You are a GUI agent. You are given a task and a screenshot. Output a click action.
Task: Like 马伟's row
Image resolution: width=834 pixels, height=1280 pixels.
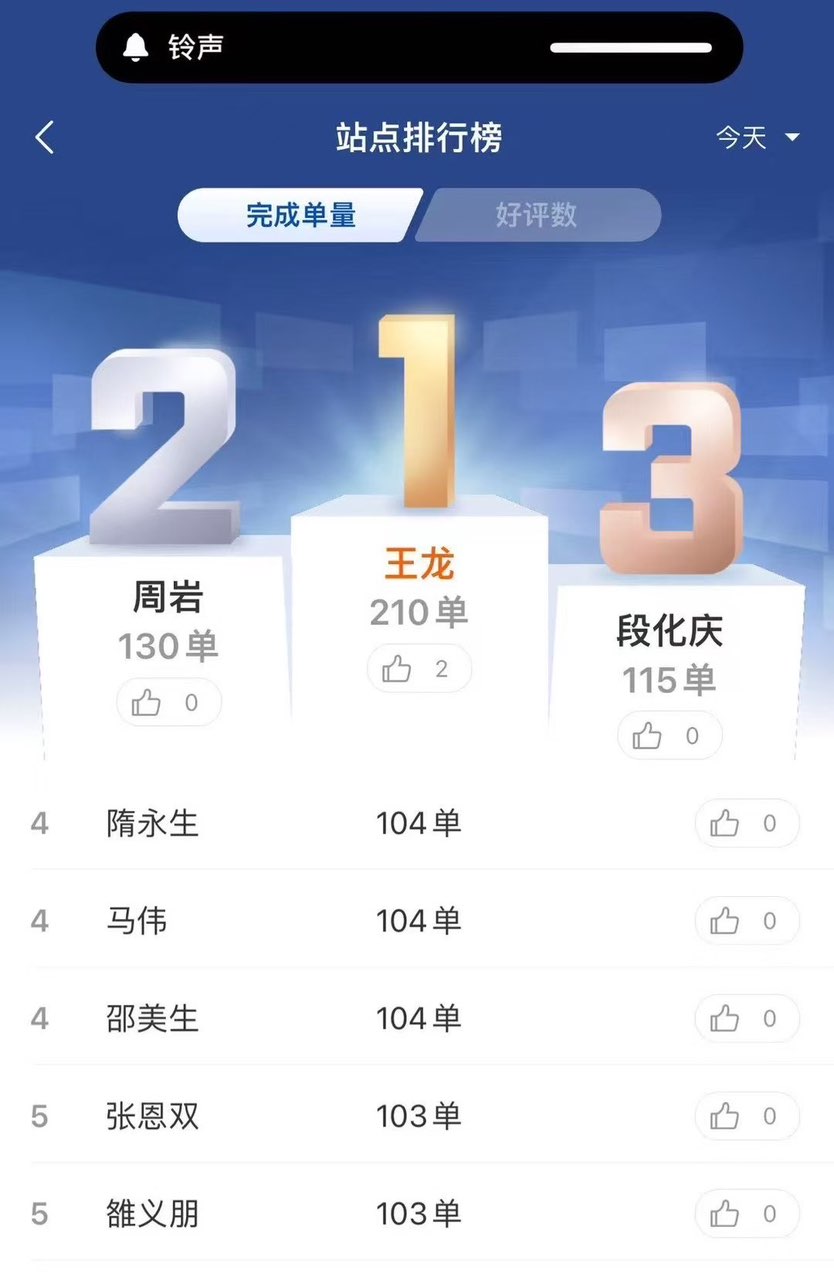pos(746,921)
